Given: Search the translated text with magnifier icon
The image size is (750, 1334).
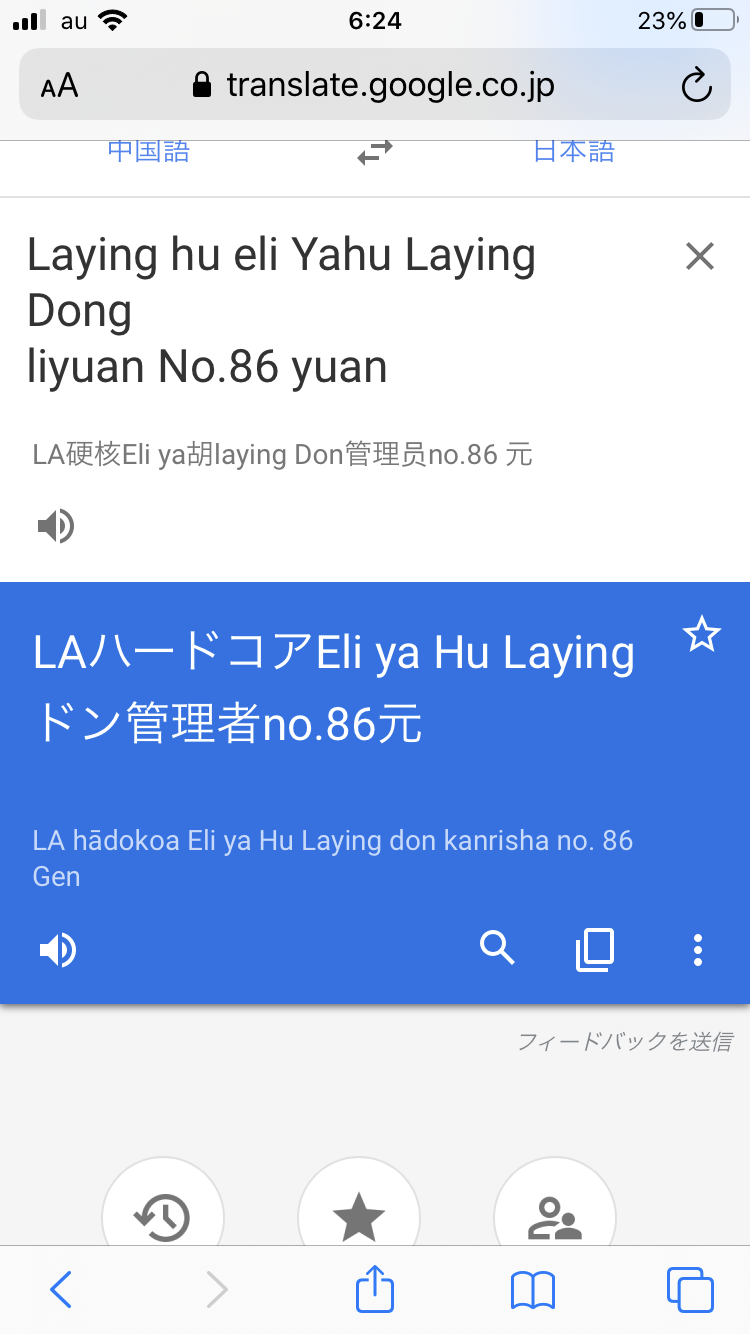Looking at the screenshot, I should click(x=497, y=947).
